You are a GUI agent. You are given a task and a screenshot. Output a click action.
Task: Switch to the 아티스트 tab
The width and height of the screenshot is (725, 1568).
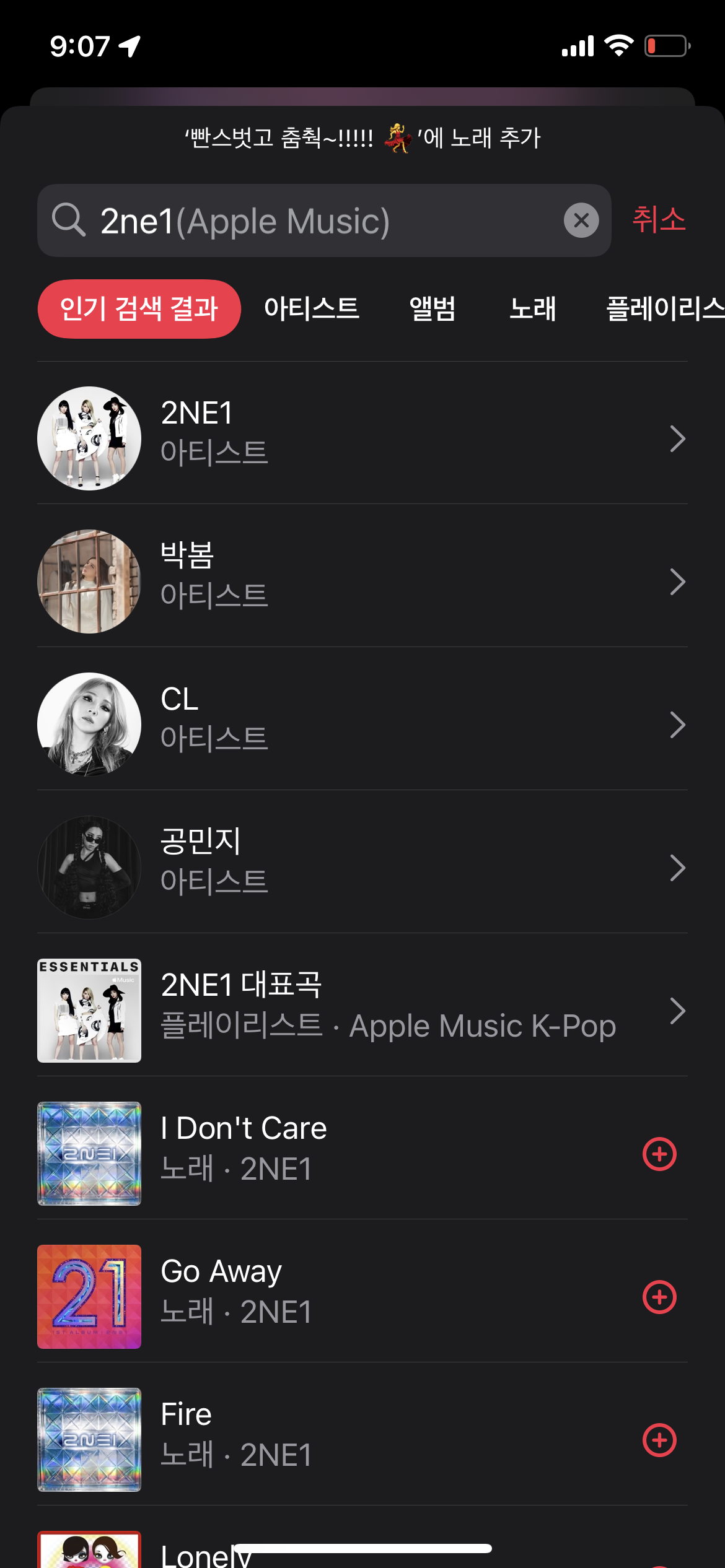point(312,309)
